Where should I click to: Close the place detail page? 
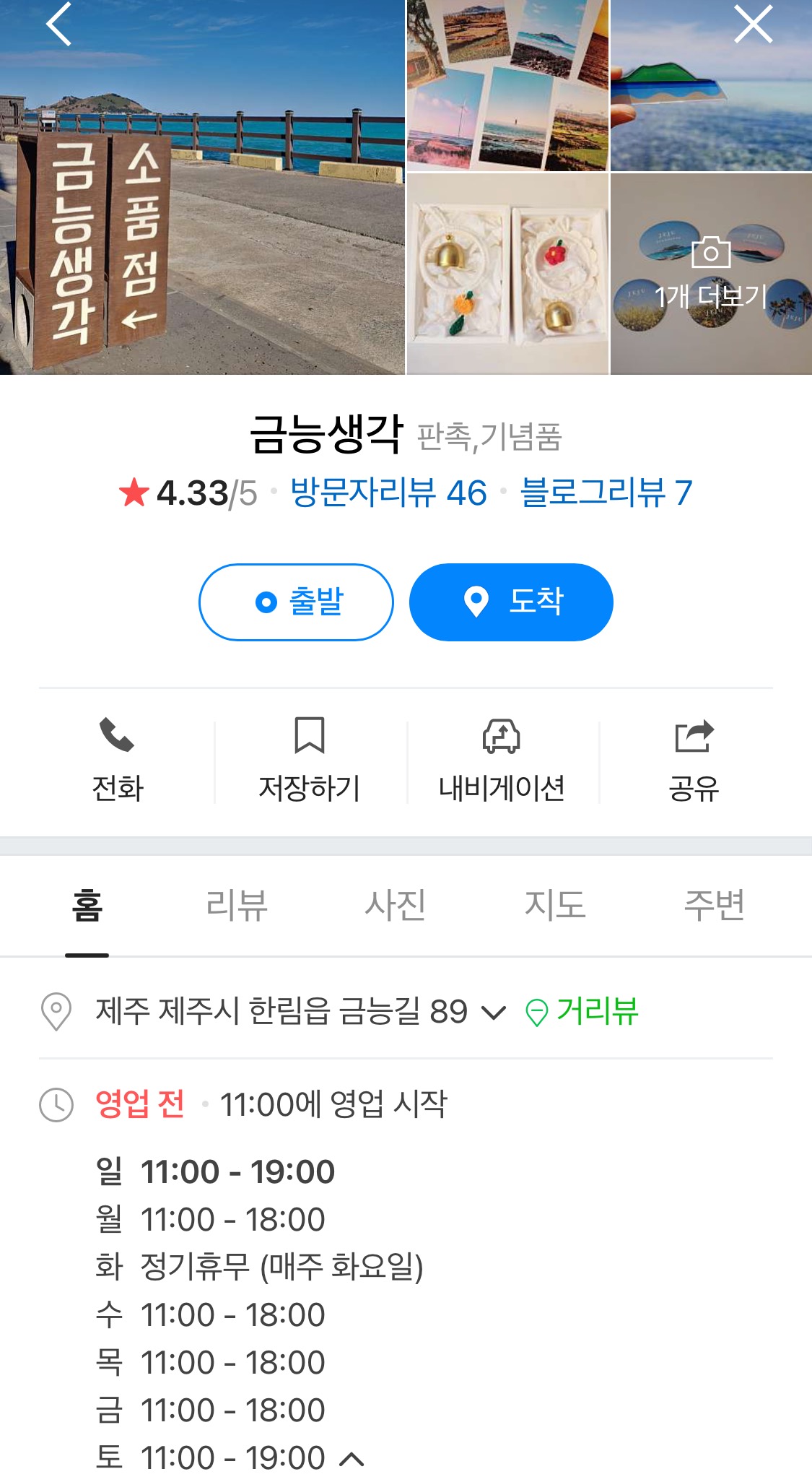click(x=753, y=24)
